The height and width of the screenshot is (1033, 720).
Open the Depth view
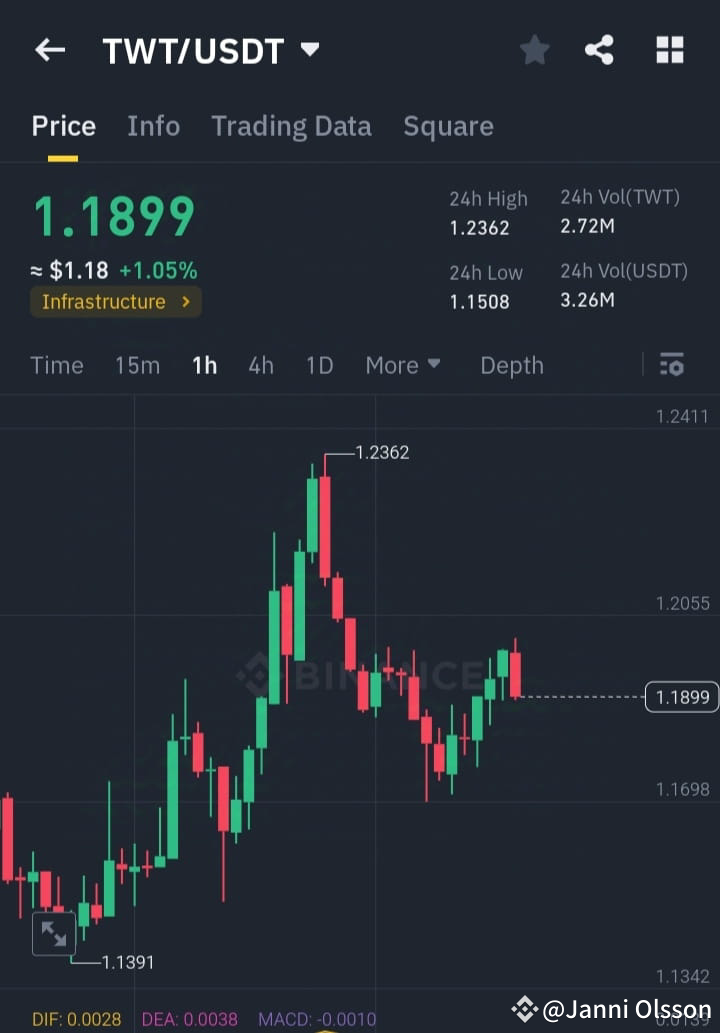(x=511, y=365)
